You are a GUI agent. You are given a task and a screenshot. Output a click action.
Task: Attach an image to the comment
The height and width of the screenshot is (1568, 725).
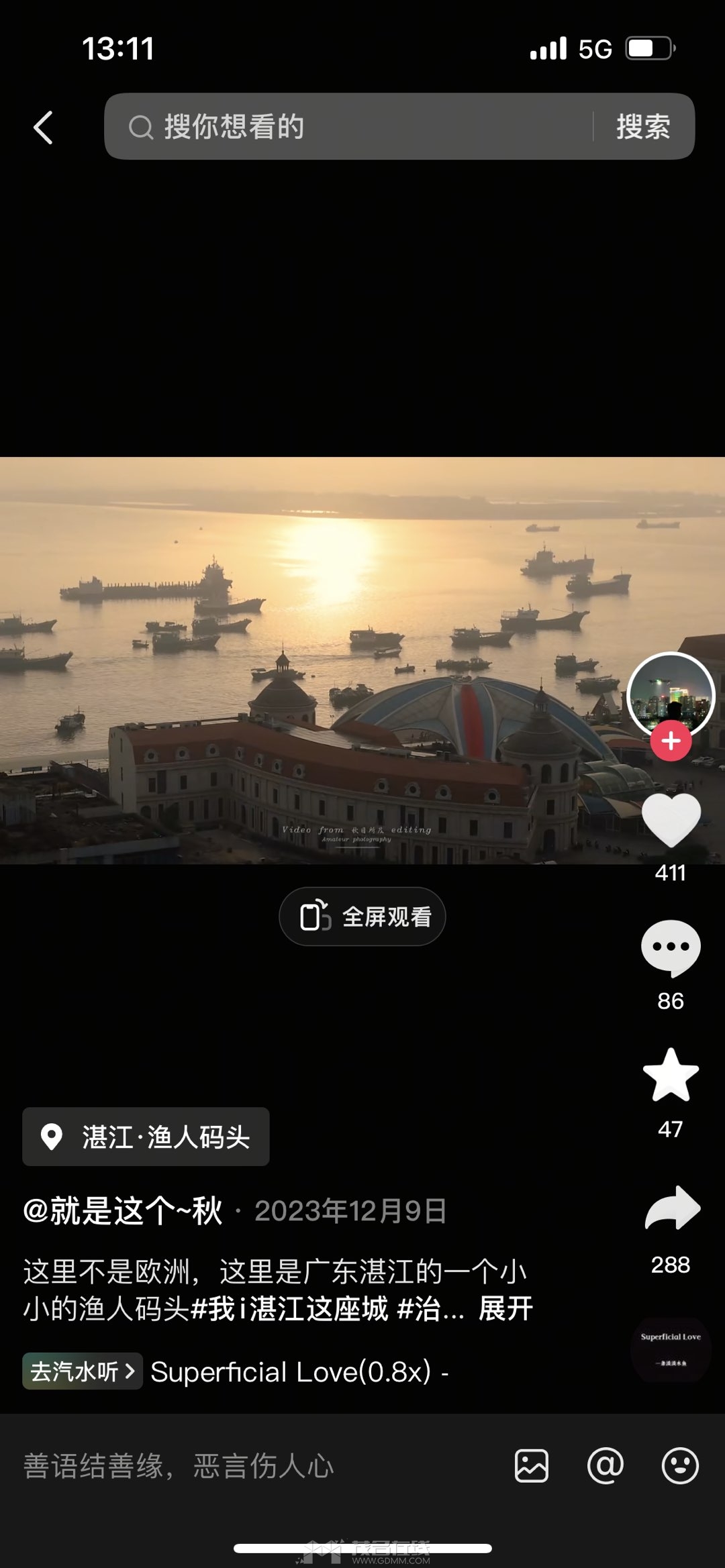coord(532,1466)
